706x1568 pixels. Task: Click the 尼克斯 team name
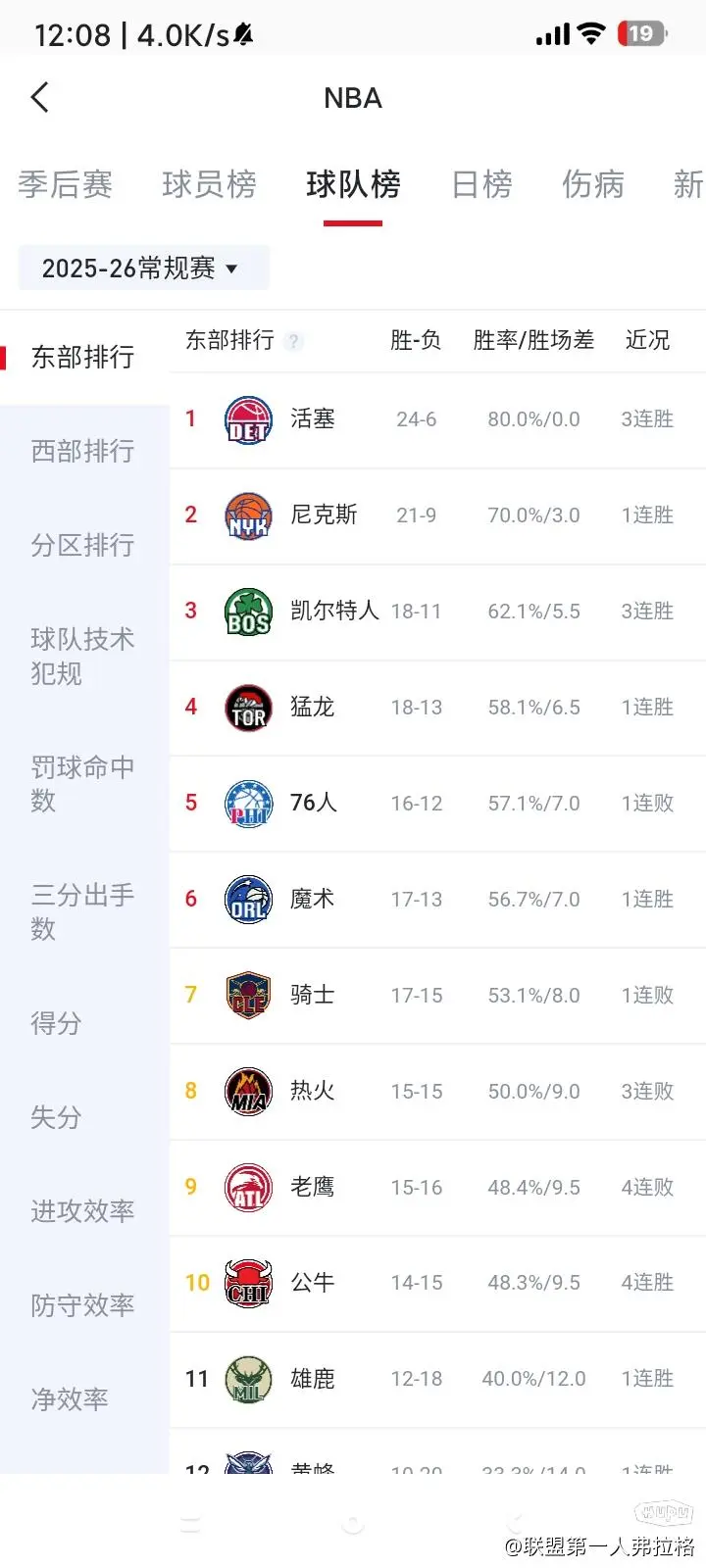click(x=325, y=514)
